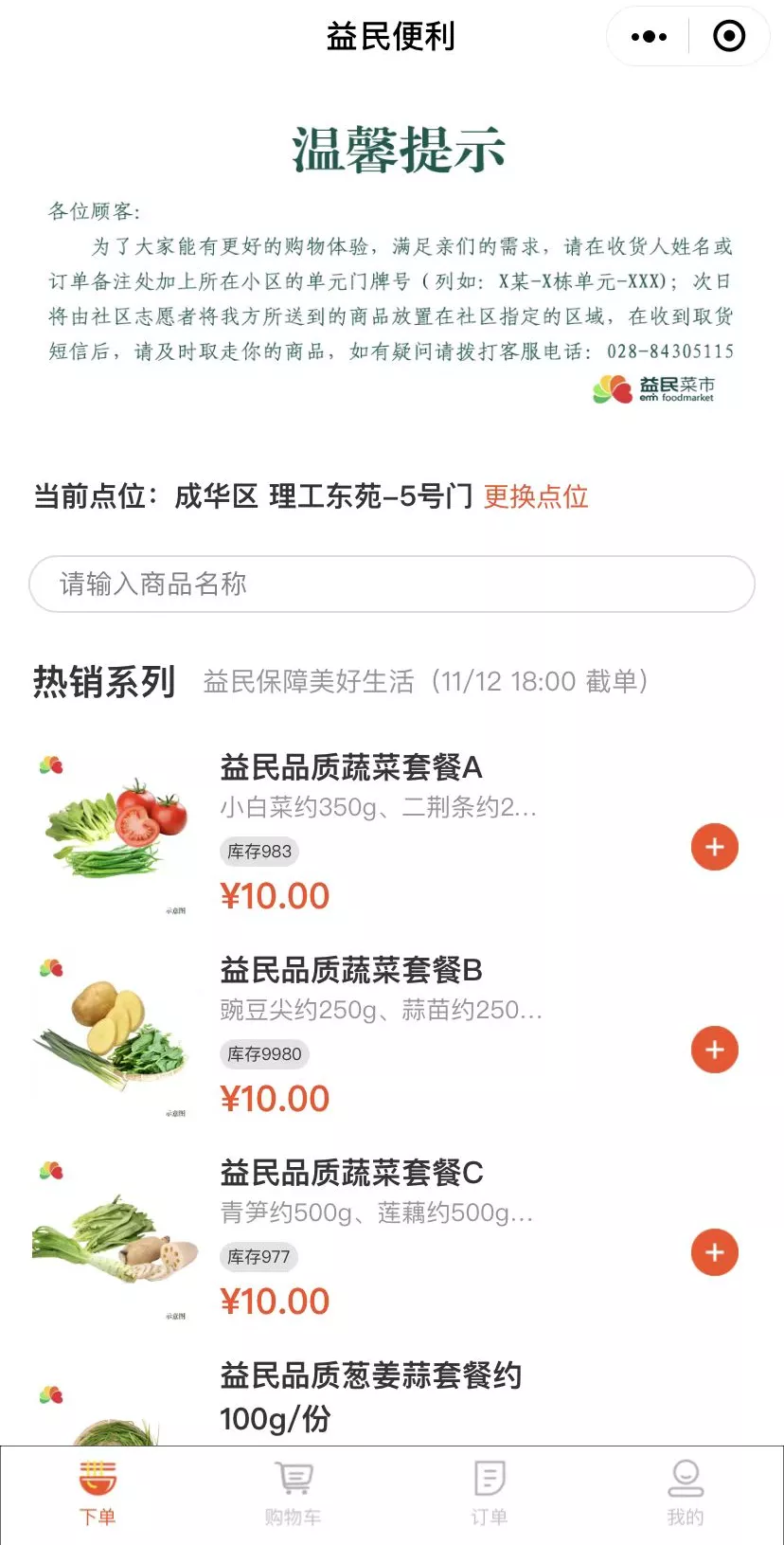
Task: Add 益民品质蔬菜套餐C to the cart
Action: [714, 1252]
